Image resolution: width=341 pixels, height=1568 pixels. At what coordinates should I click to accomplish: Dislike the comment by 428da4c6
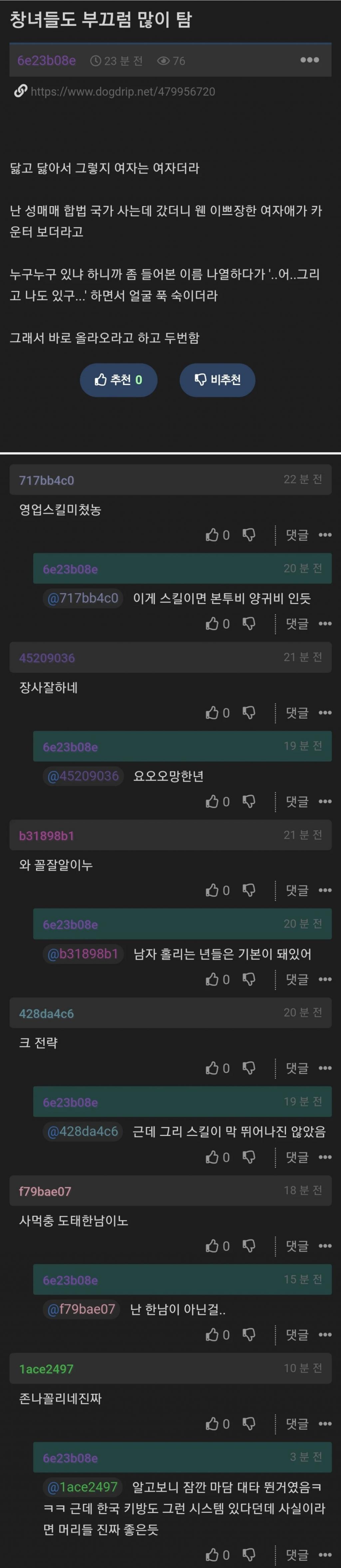pyautogui.click(x=248, y=1068)
